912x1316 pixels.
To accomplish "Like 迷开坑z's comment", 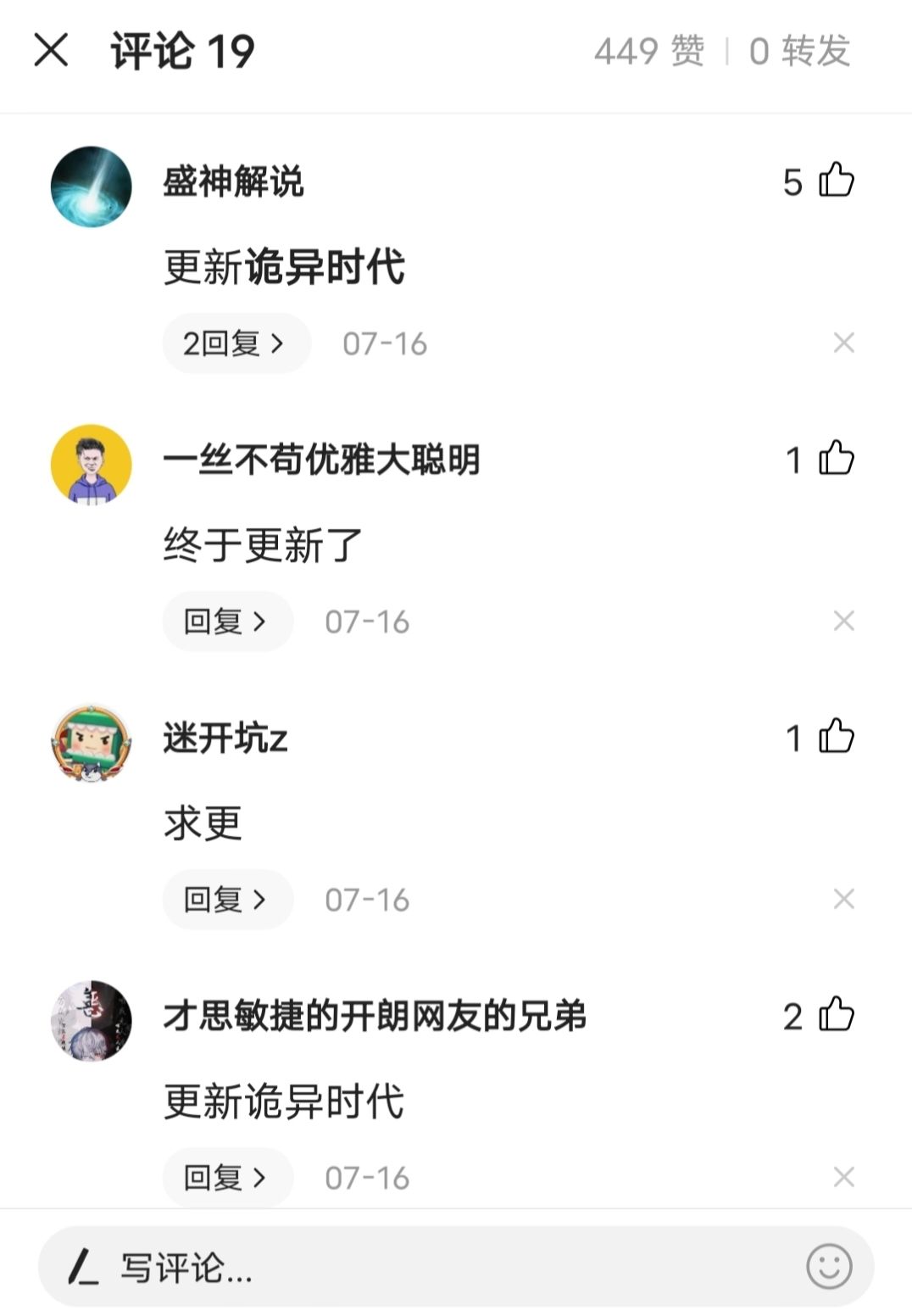I will (x=836, y=737).
